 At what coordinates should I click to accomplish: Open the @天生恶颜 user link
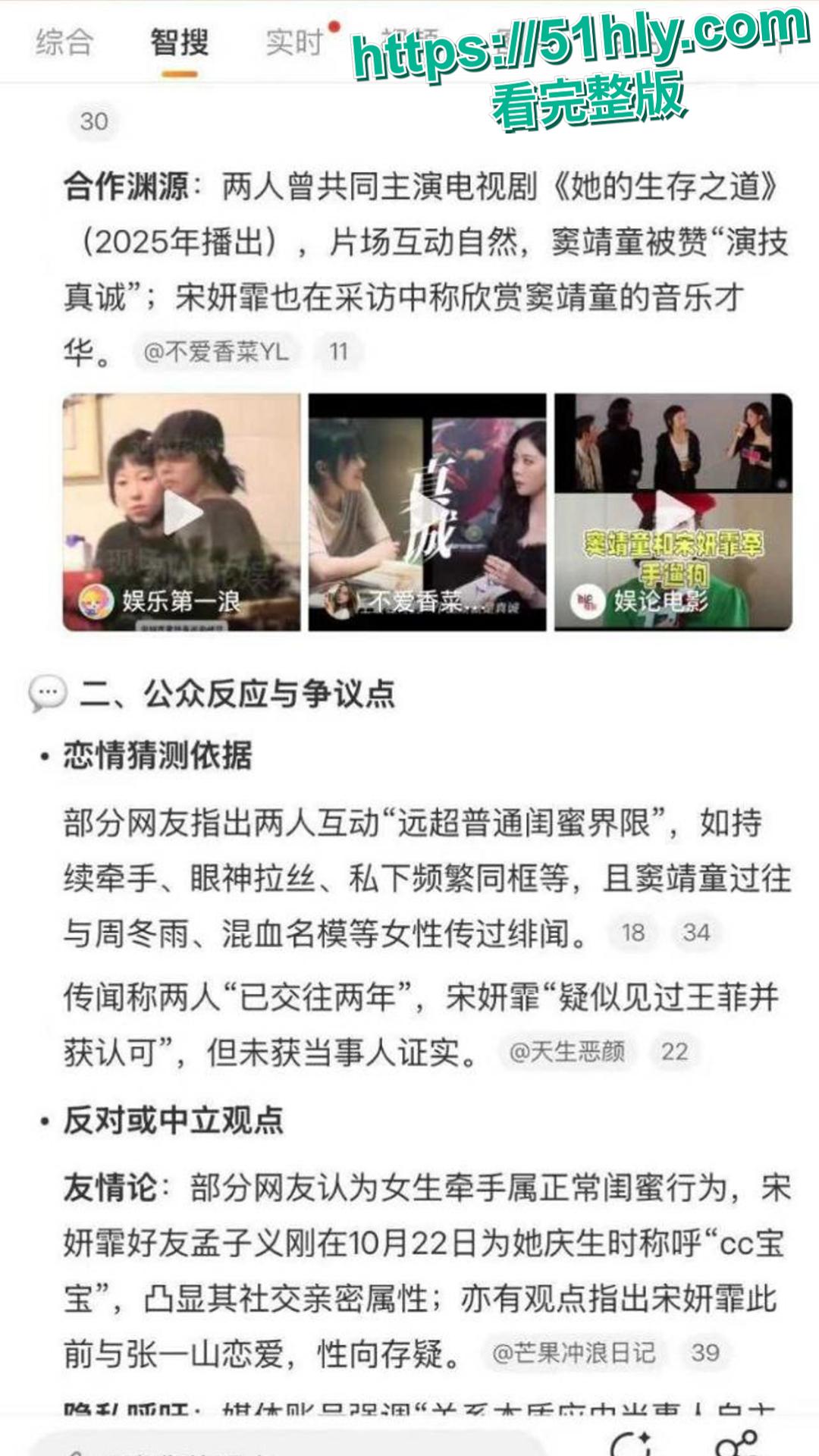(569, 1053)
